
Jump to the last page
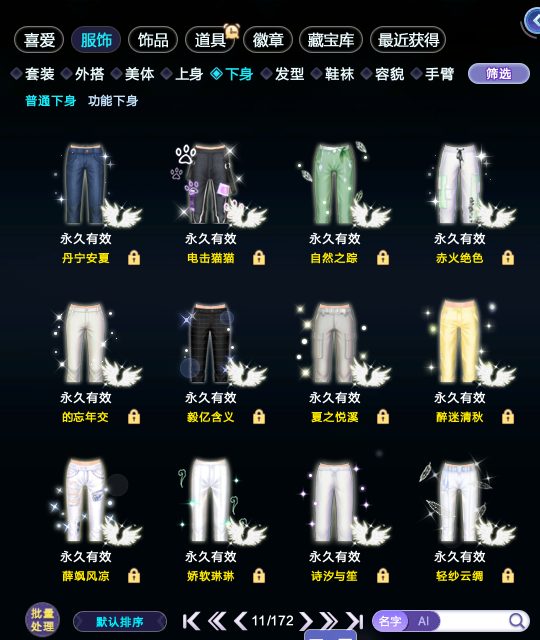pyautogui.click(x=355, y=621)
